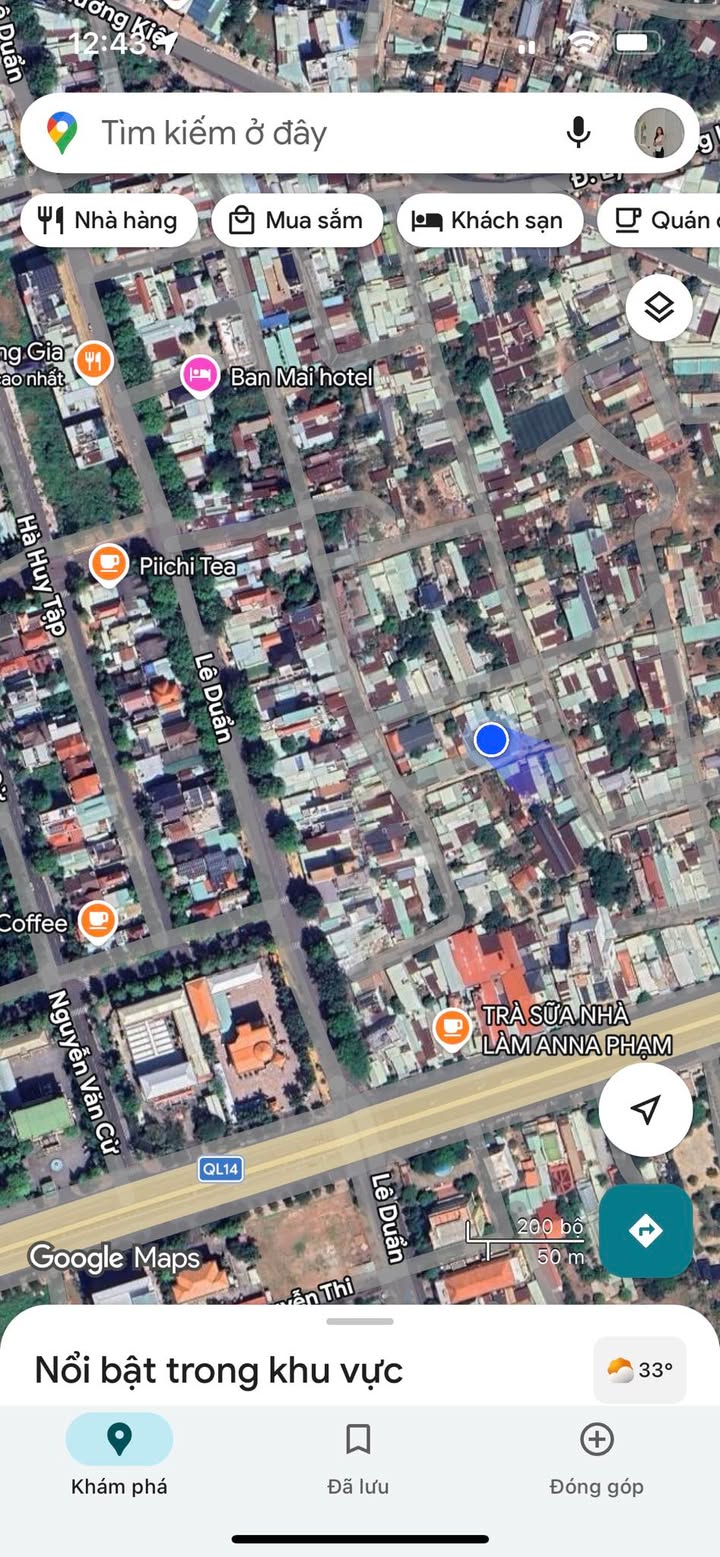Open the directions button

click(646, 1230)
